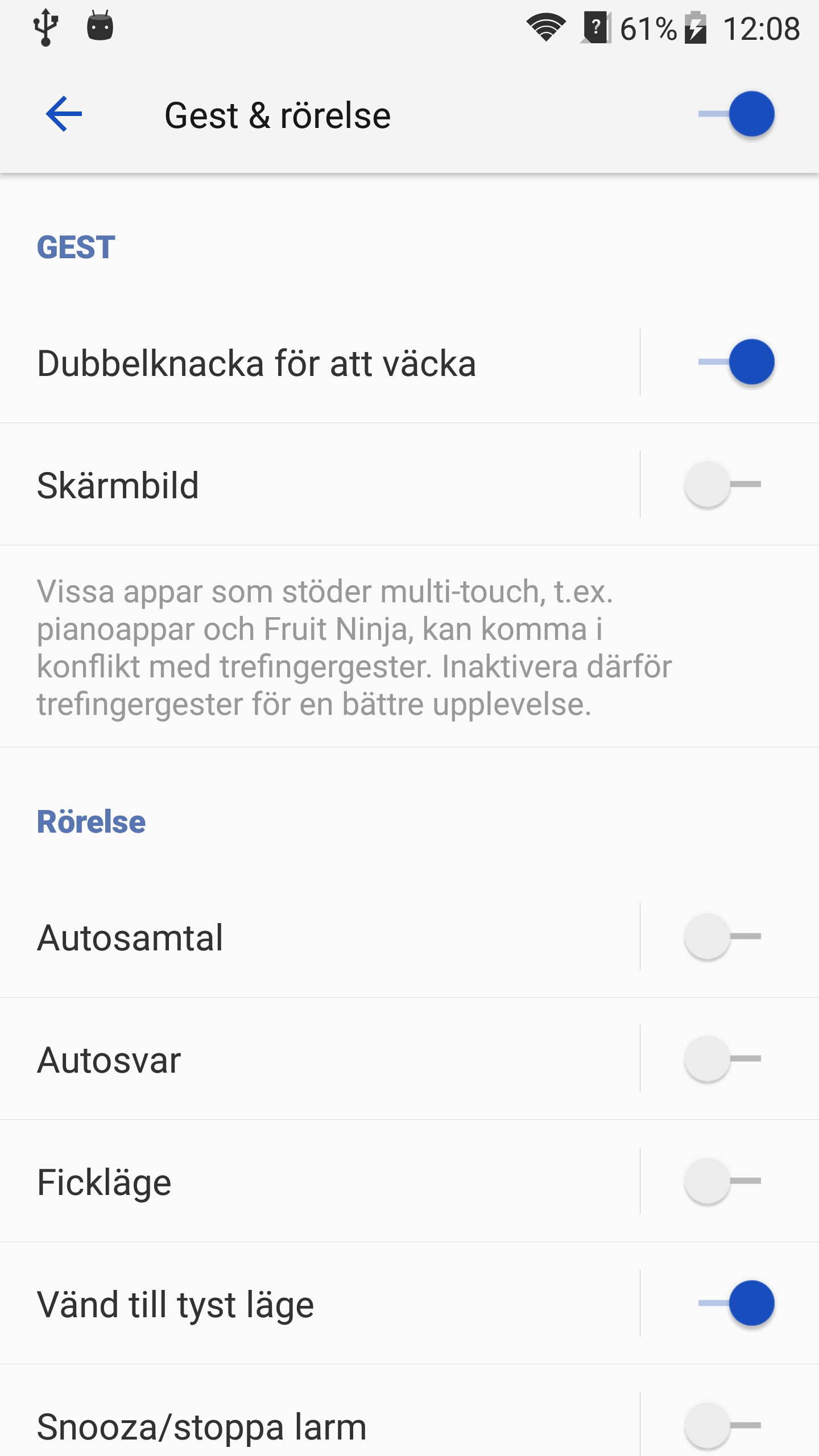Turn on the Autosamtal switch
Image resolution: width=819 pixels, height=1456 pixels.
(722, 936)
